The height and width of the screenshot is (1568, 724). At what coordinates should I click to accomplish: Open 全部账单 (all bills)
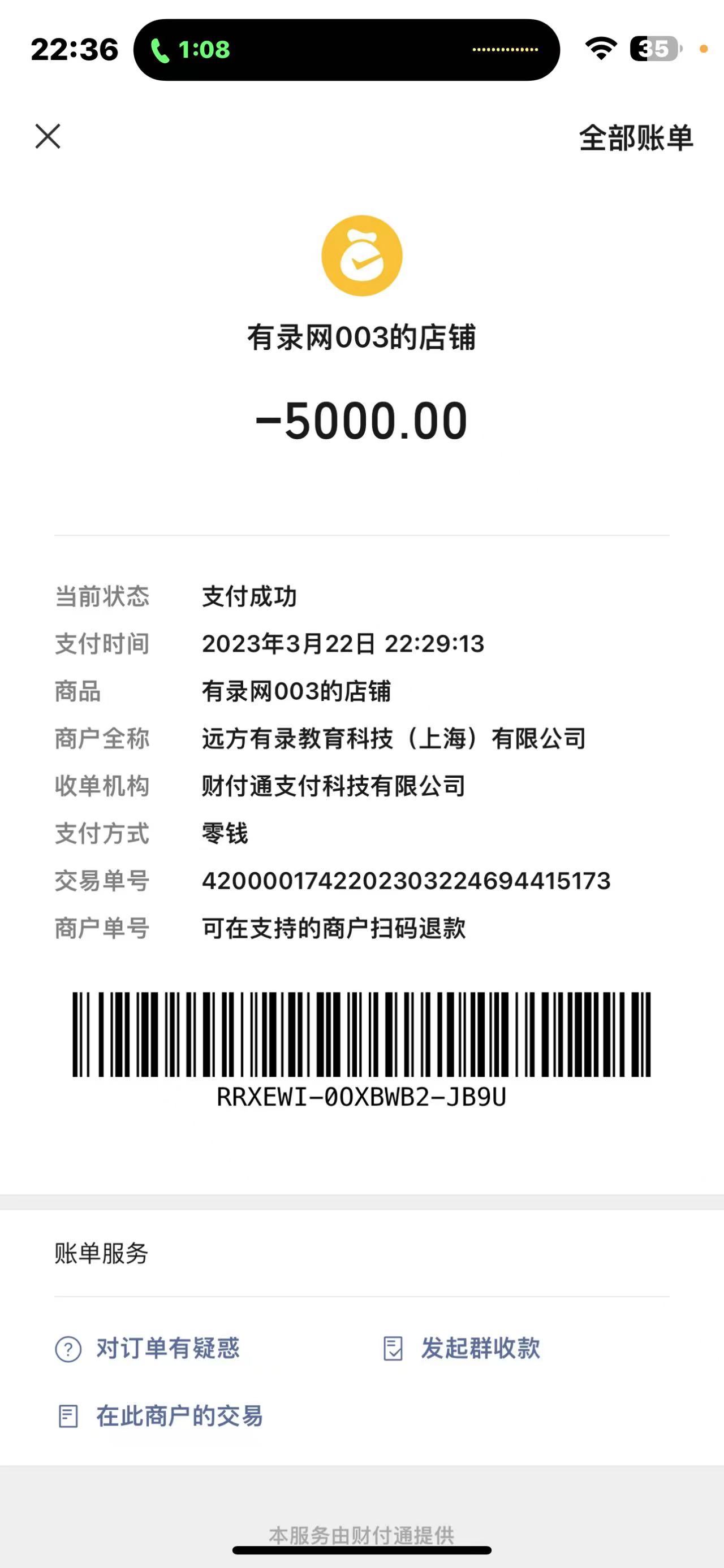pos(636,137)
